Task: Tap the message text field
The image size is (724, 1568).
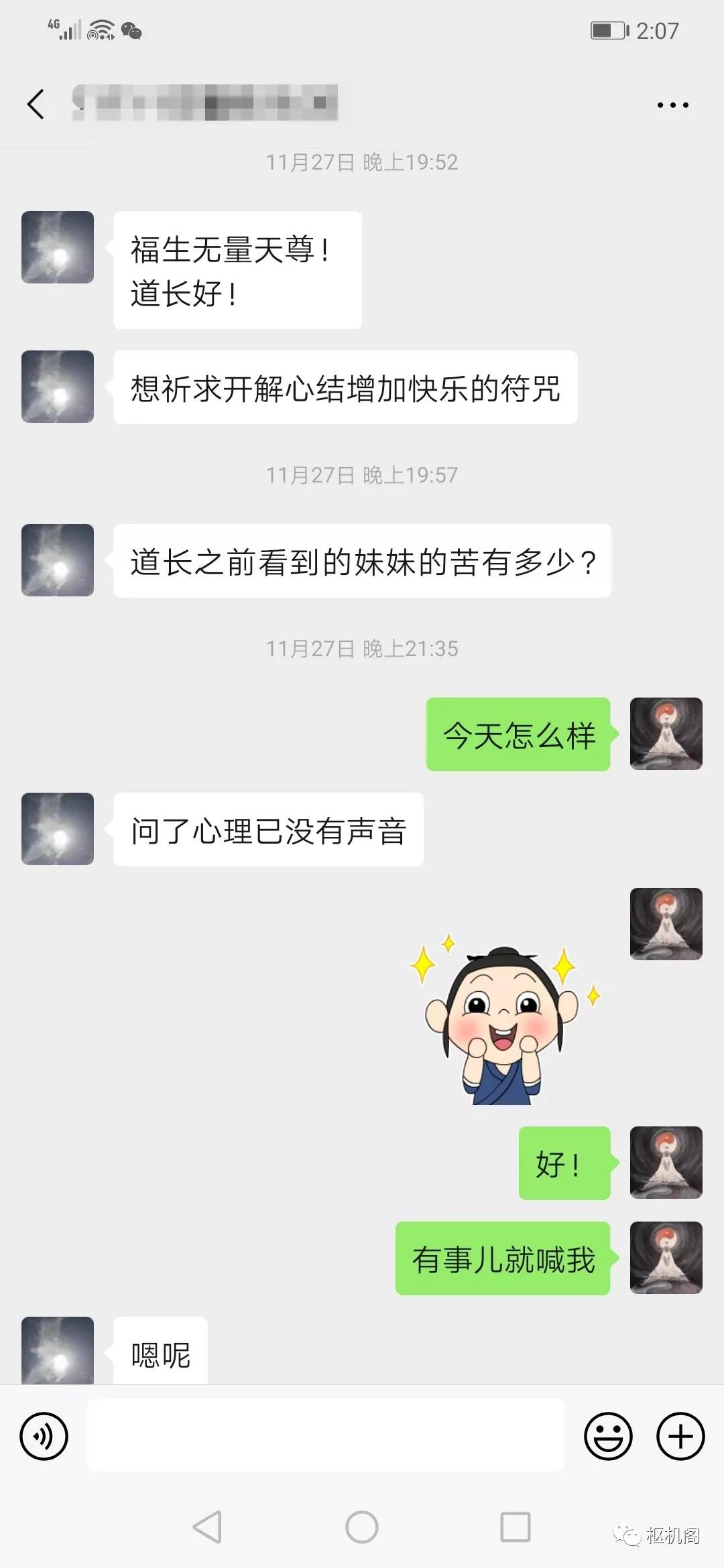Action: 325,1435
